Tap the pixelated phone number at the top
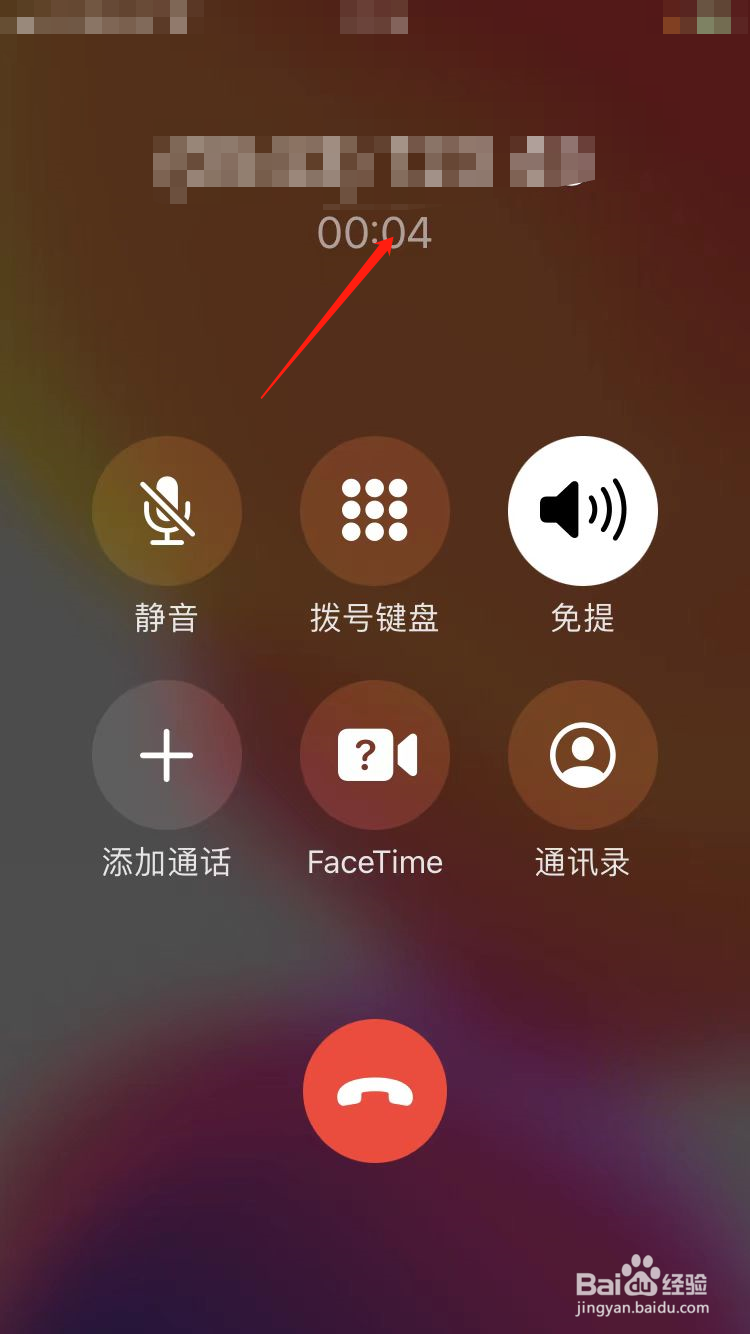750x1334 pixels. click(375, 165)
